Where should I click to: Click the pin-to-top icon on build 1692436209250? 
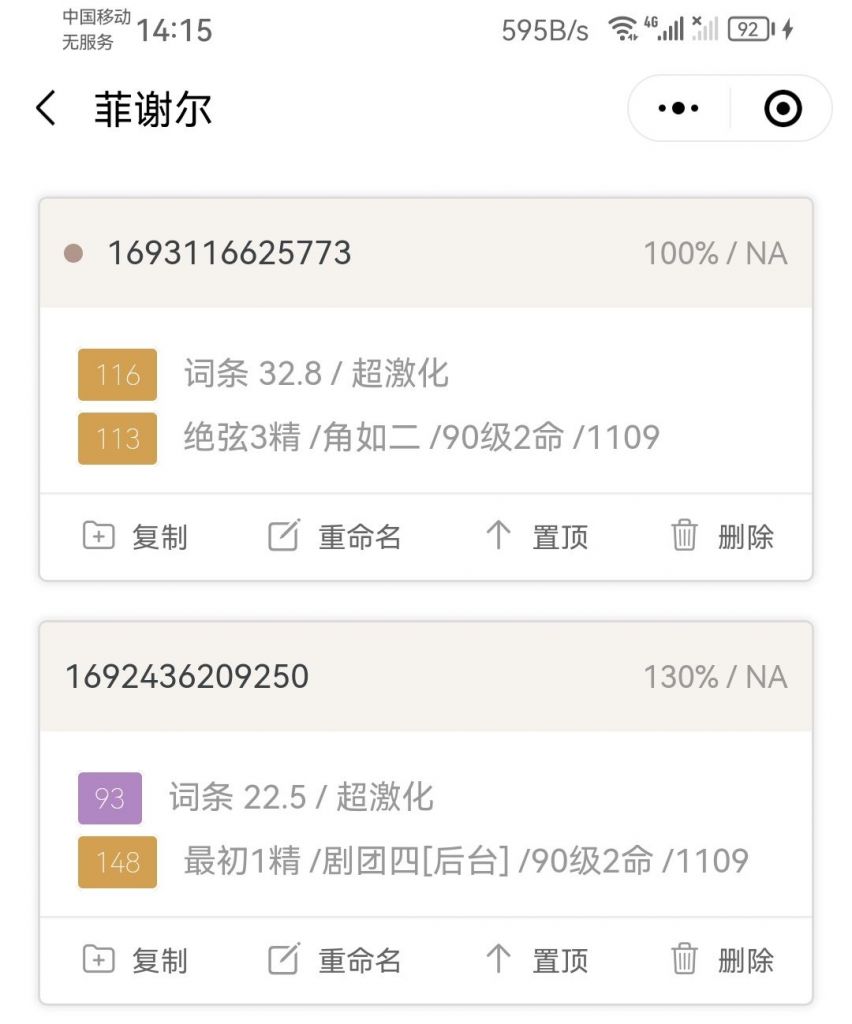pyautogui.click(x=499, y=960)
